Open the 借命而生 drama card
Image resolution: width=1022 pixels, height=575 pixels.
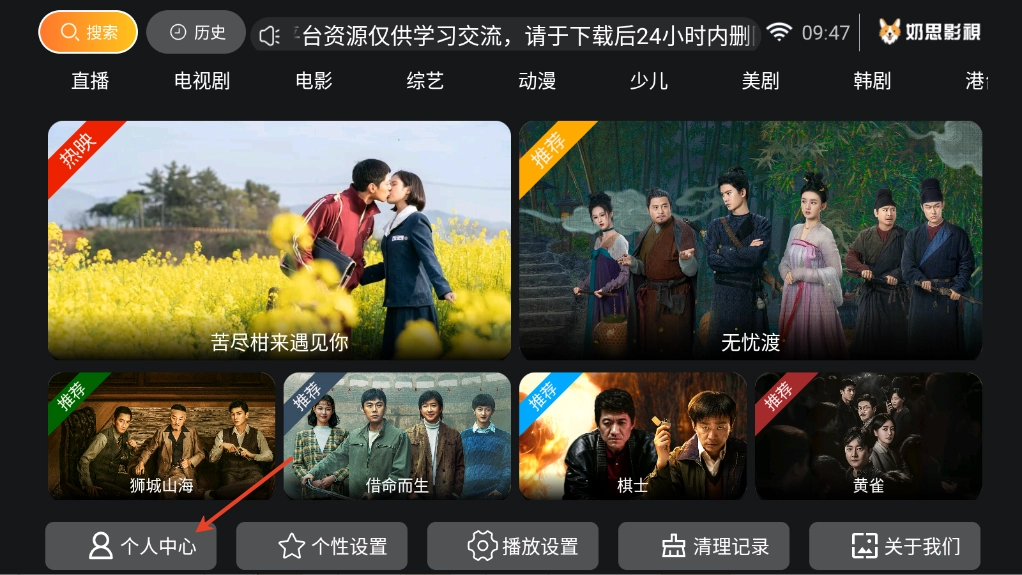coord(397,436)
